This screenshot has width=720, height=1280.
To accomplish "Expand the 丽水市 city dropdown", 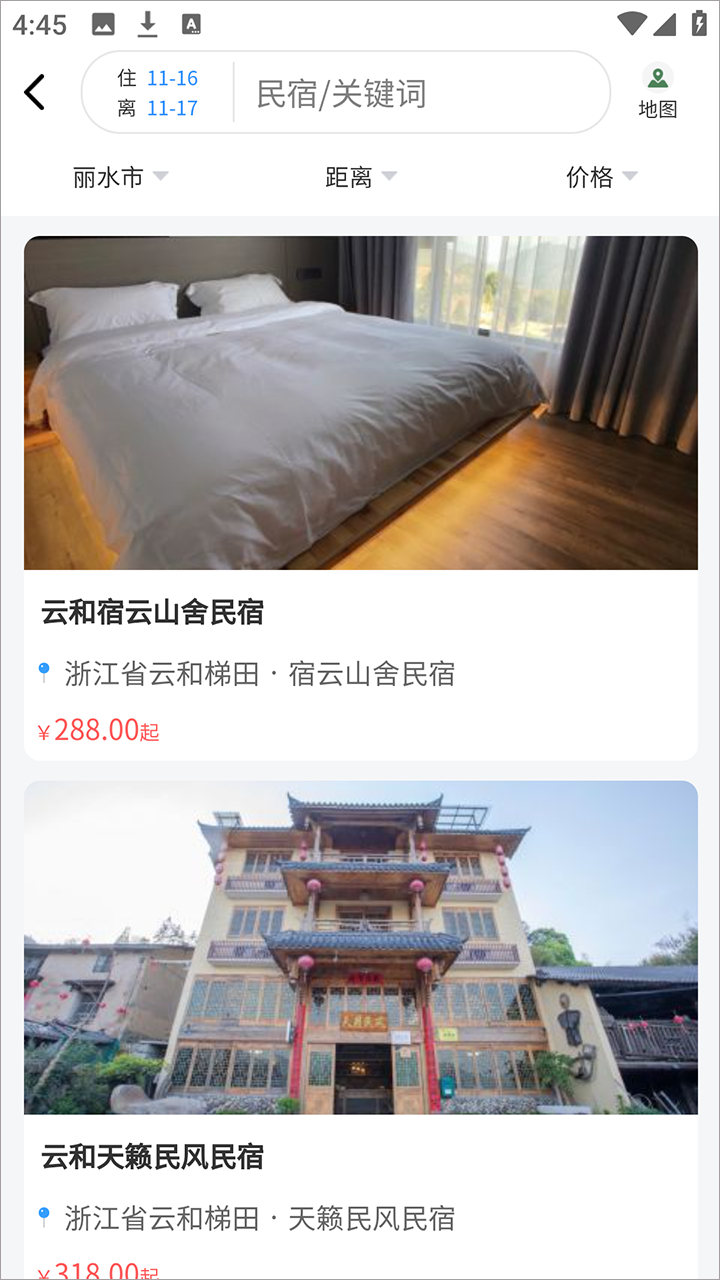I will tap(120, 177).
